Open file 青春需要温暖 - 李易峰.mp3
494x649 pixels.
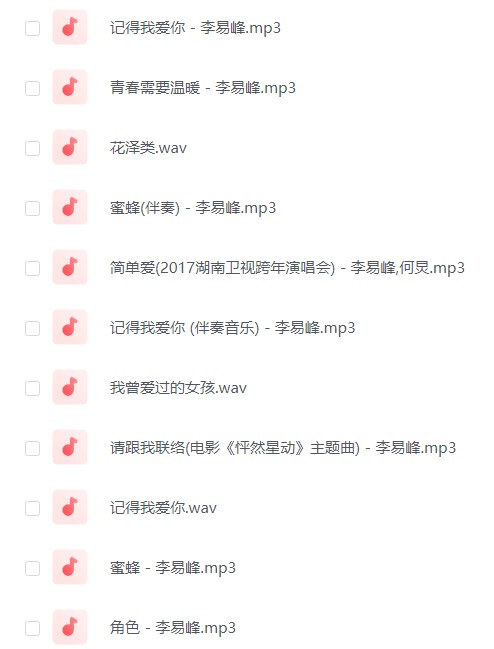[x=203, y=88]
